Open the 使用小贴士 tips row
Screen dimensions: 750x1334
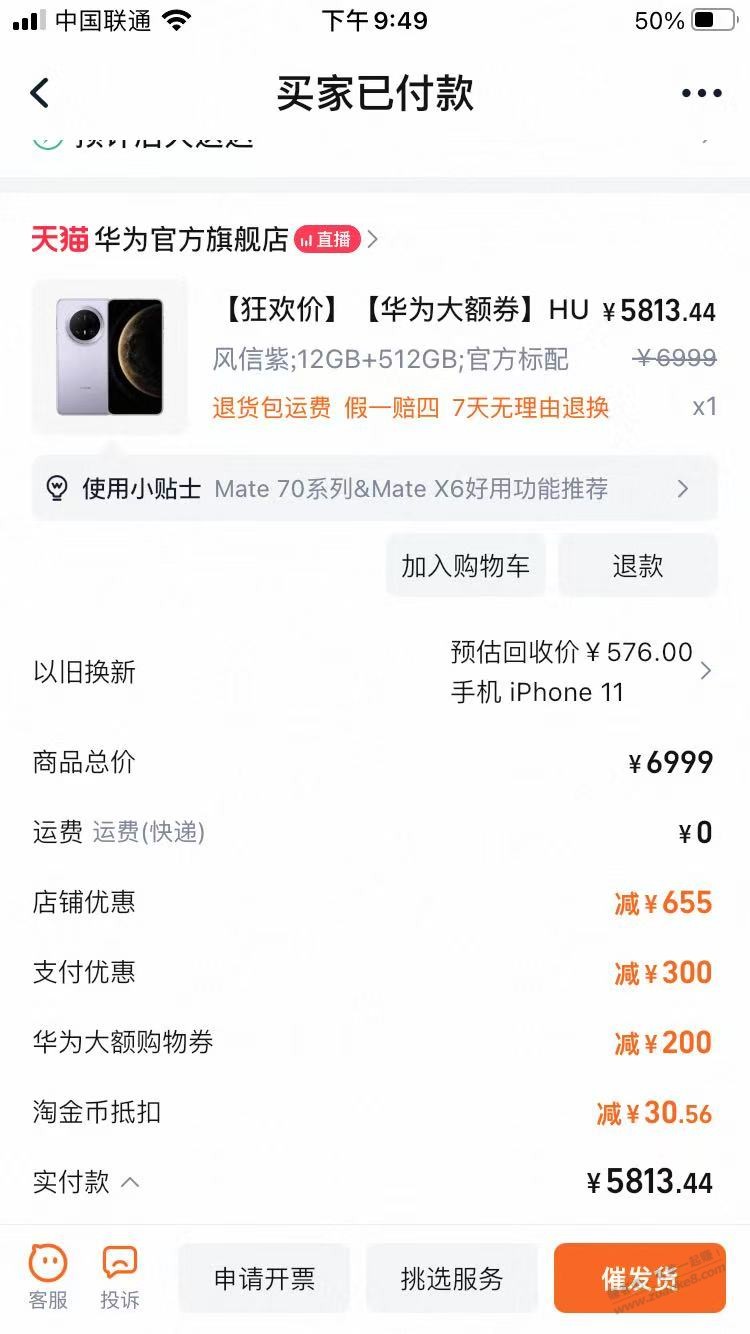(x=374, y=489)
